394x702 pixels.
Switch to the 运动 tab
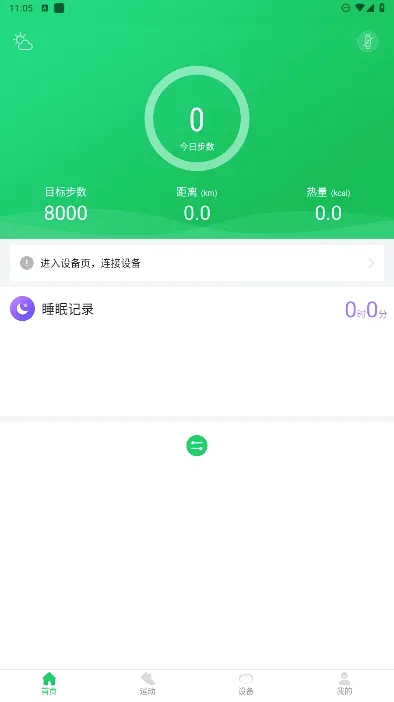(x=148, y=684)
